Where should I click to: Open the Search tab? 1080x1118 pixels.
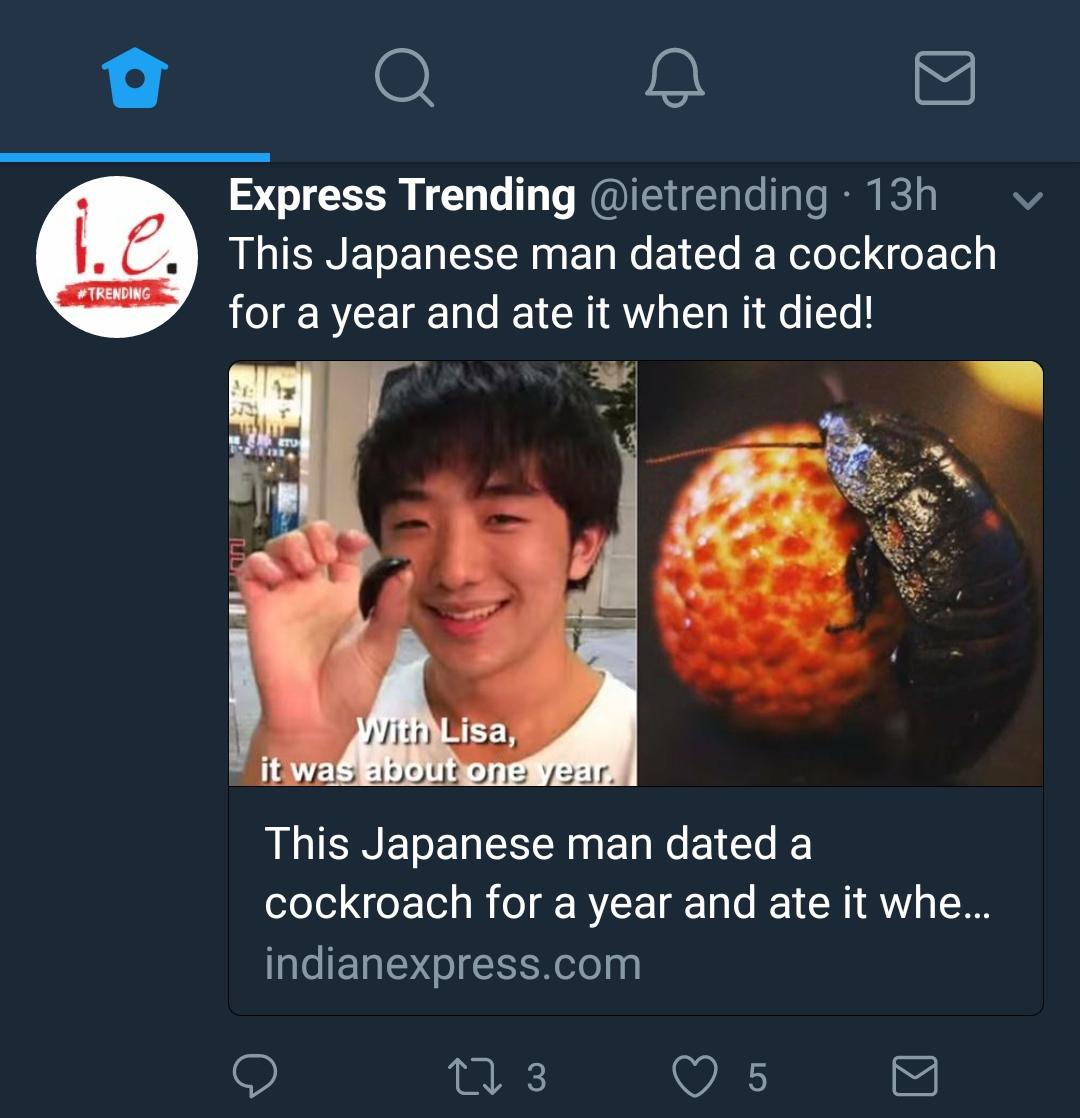pos(404,78)
